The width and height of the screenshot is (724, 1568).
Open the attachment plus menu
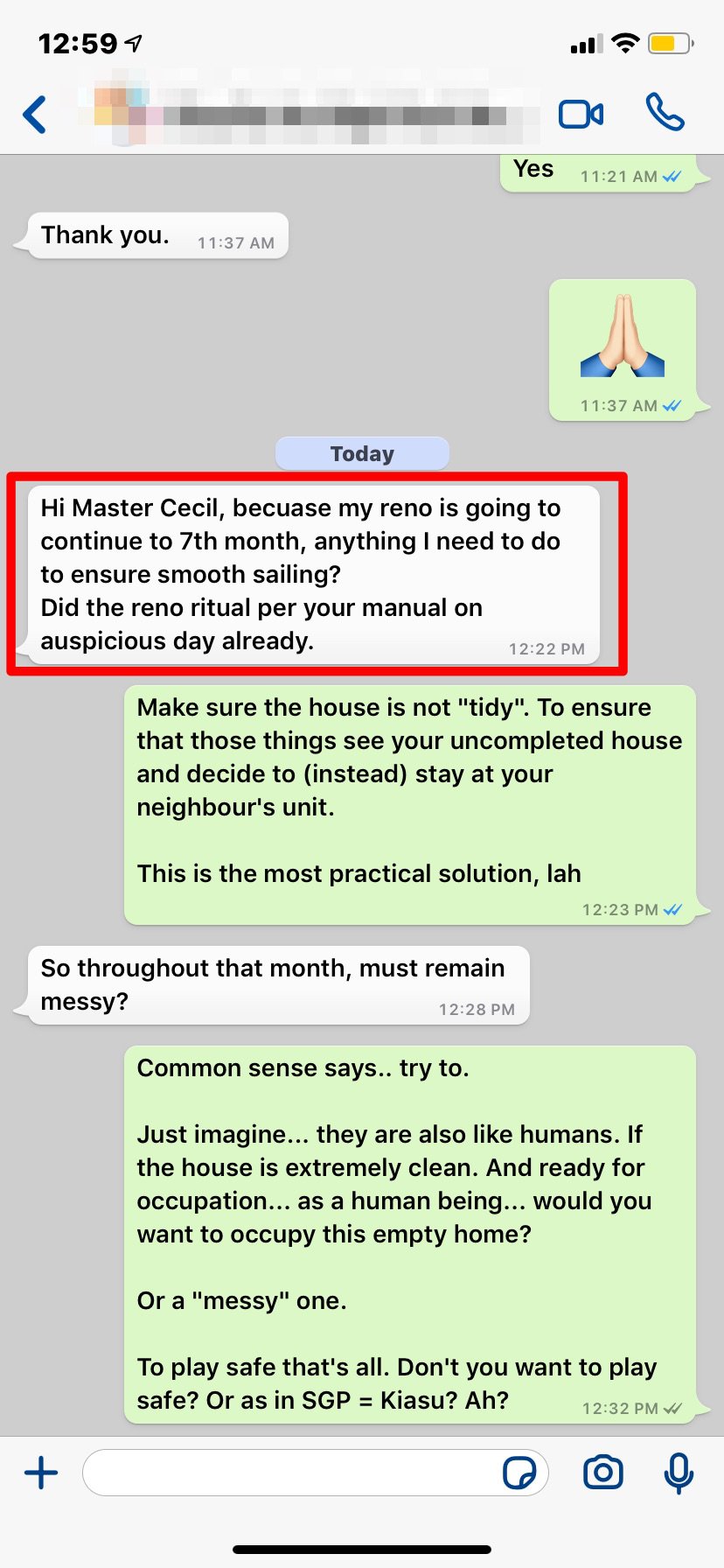click(41, 1473)
